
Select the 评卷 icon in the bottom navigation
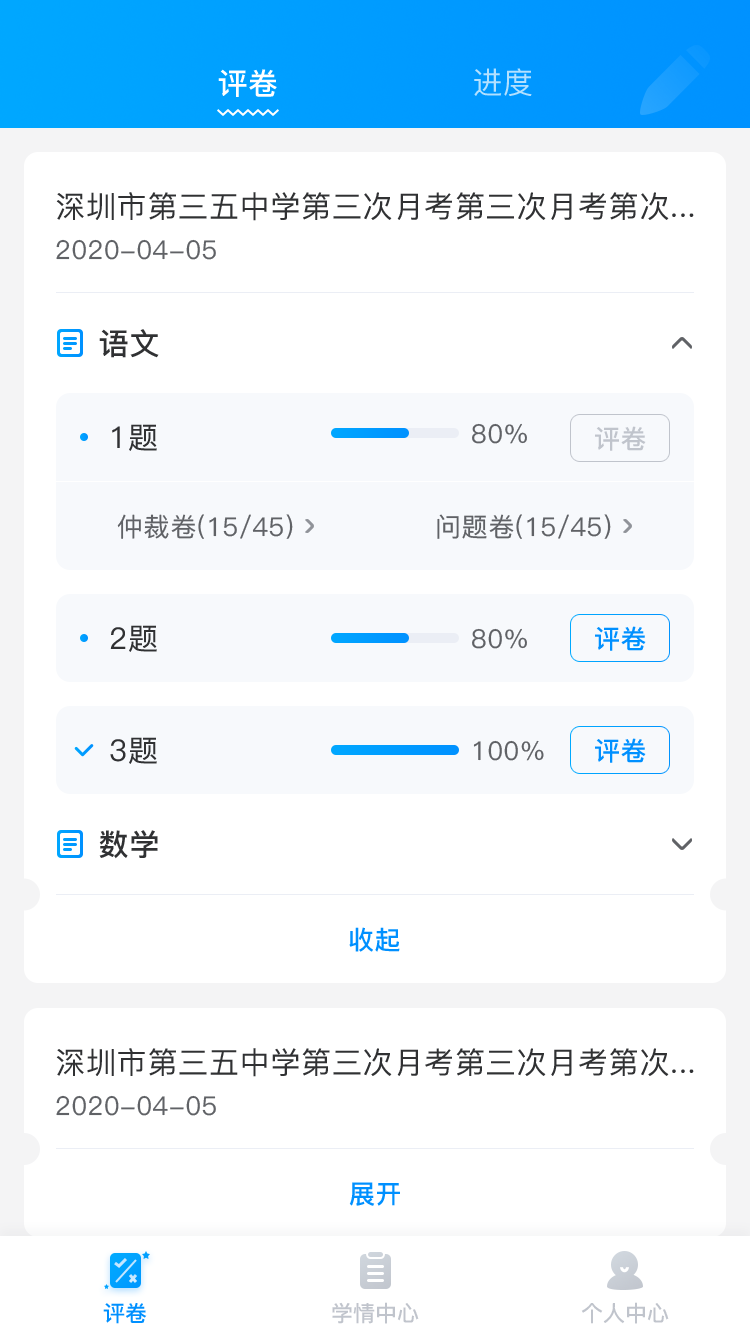coord(124,1270)
